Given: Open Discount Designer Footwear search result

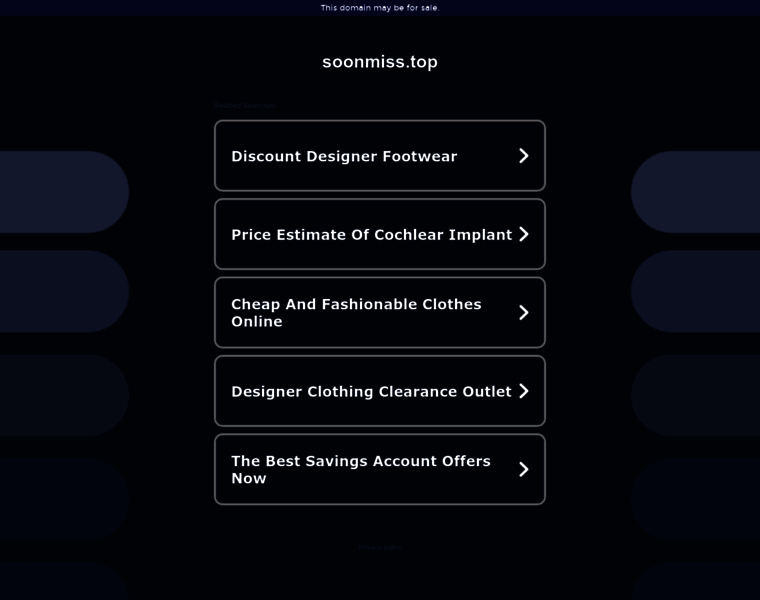Looking at the screenshot, I should [x=380, y=156].
